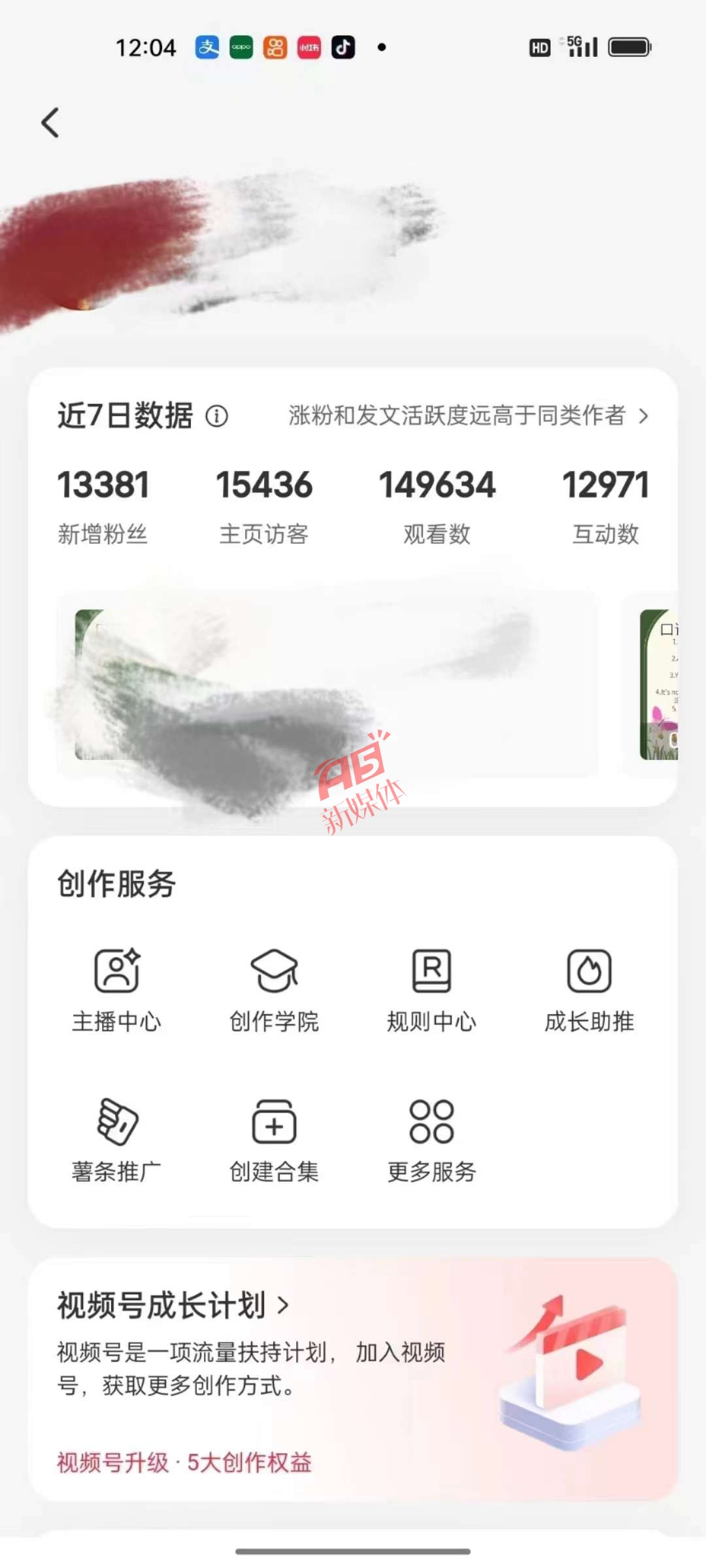Screen dimensions: 706x1568
Task: Tap the 视频号升级 · 5大创作权益 link
Action: coord(184,1462)
